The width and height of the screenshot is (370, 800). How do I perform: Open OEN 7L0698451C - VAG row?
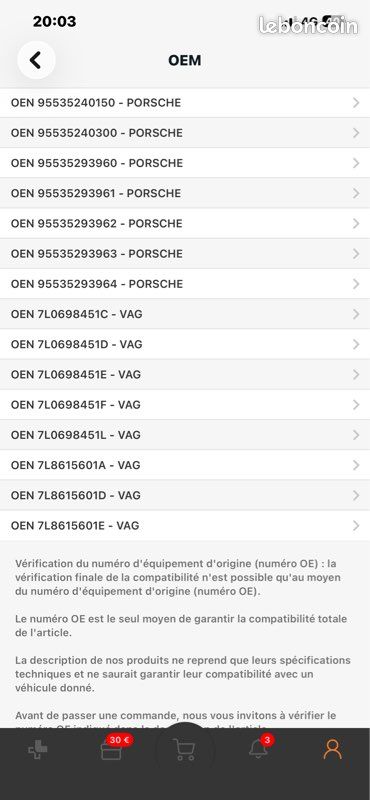[185, 314]
